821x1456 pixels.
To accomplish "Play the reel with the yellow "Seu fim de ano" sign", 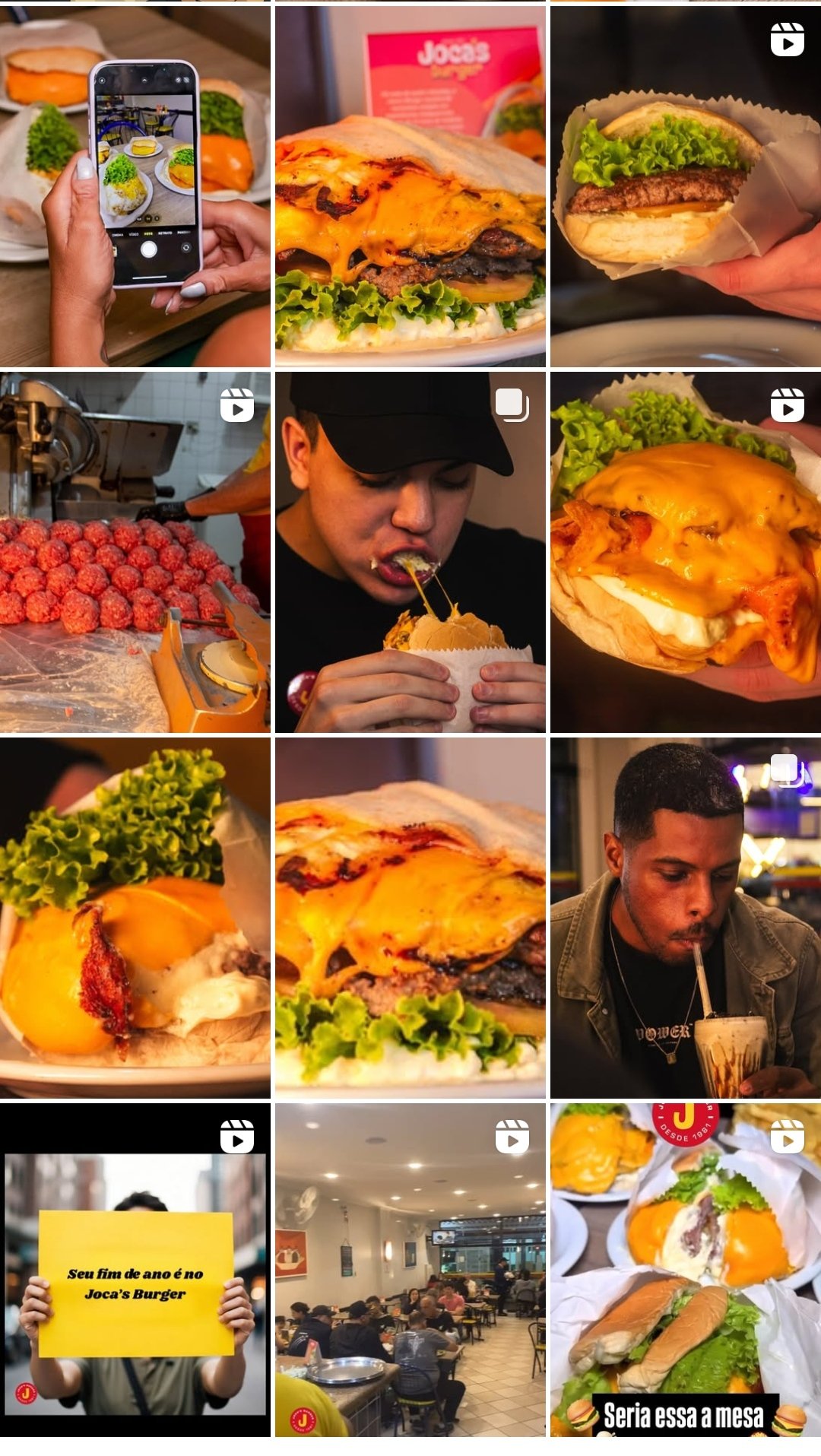I will 135,1270.
